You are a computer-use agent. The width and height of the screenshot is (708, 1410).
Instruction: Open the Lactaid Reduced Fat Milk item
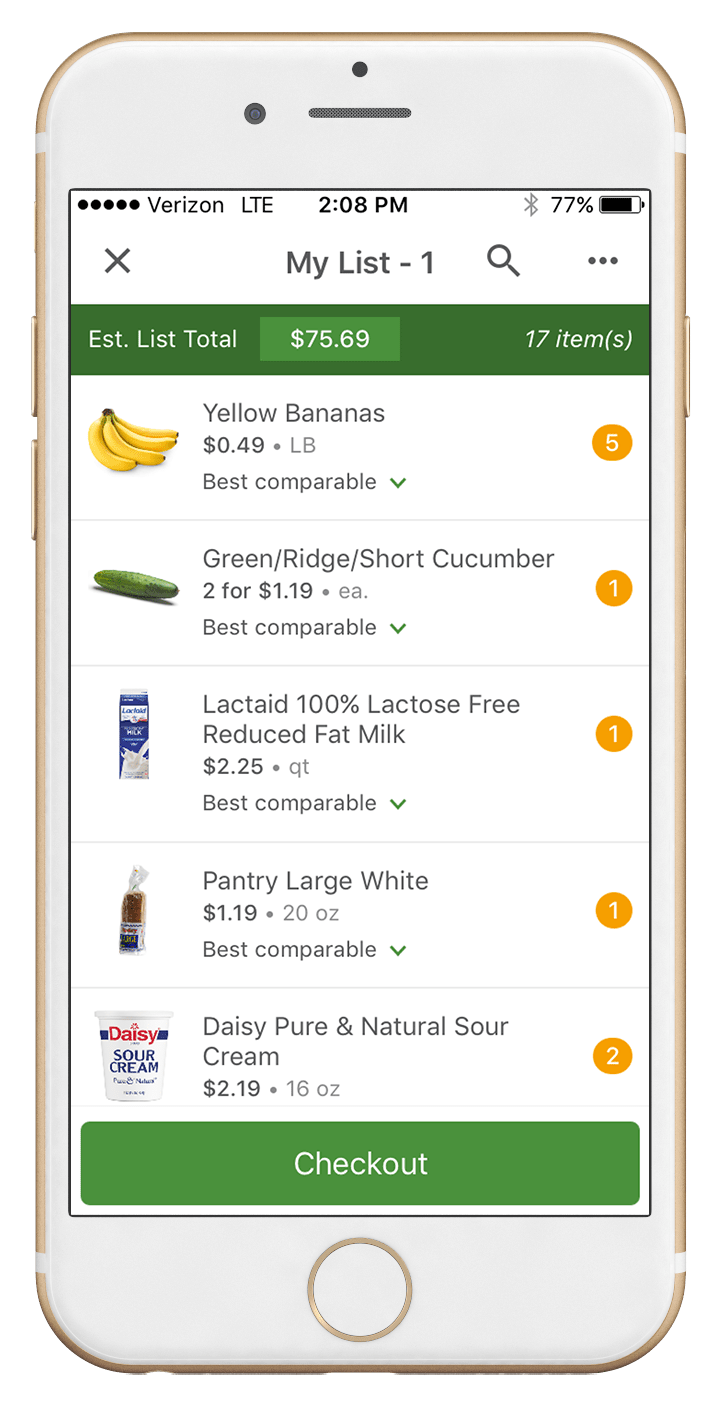(x=360, y=754)
